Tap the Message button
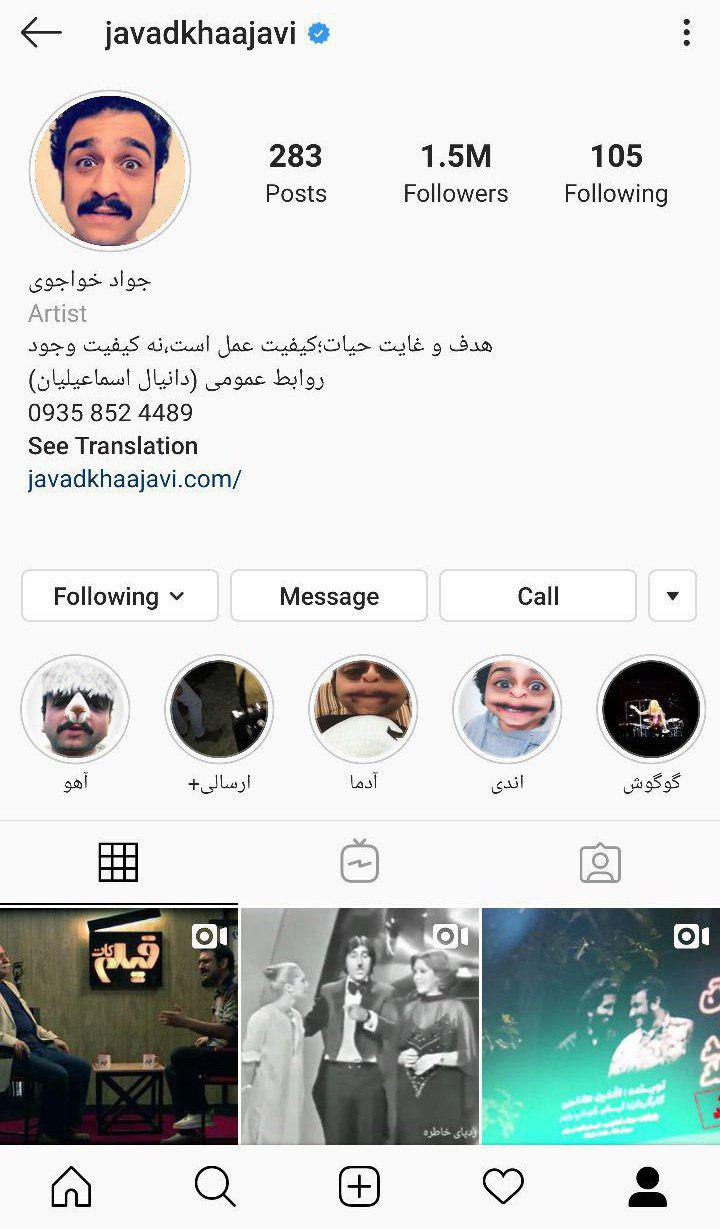Viewport: 720px width, 1229px height. click(x=329, y=596)
